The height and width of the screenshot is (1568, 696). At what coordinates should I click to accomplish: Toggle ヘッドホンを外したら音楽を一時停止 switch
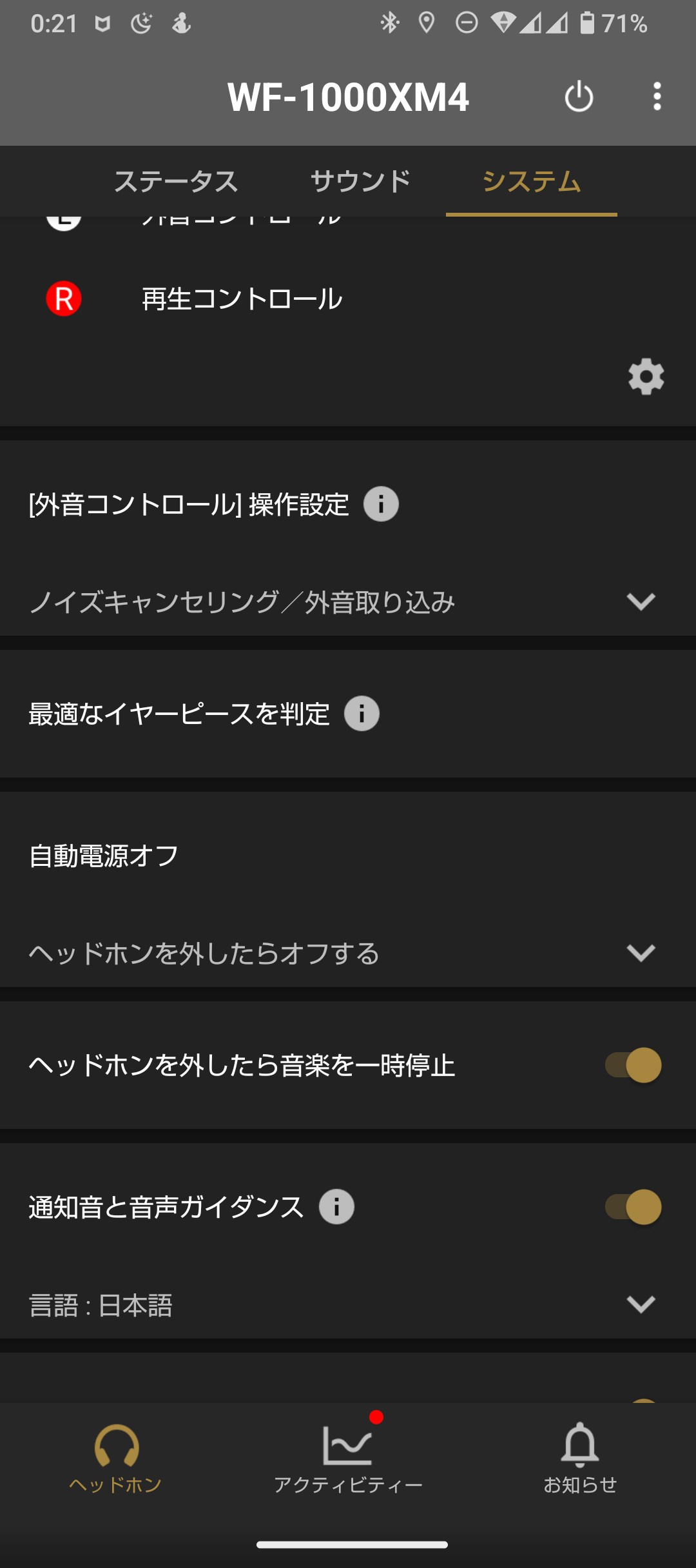[633, 1065]
